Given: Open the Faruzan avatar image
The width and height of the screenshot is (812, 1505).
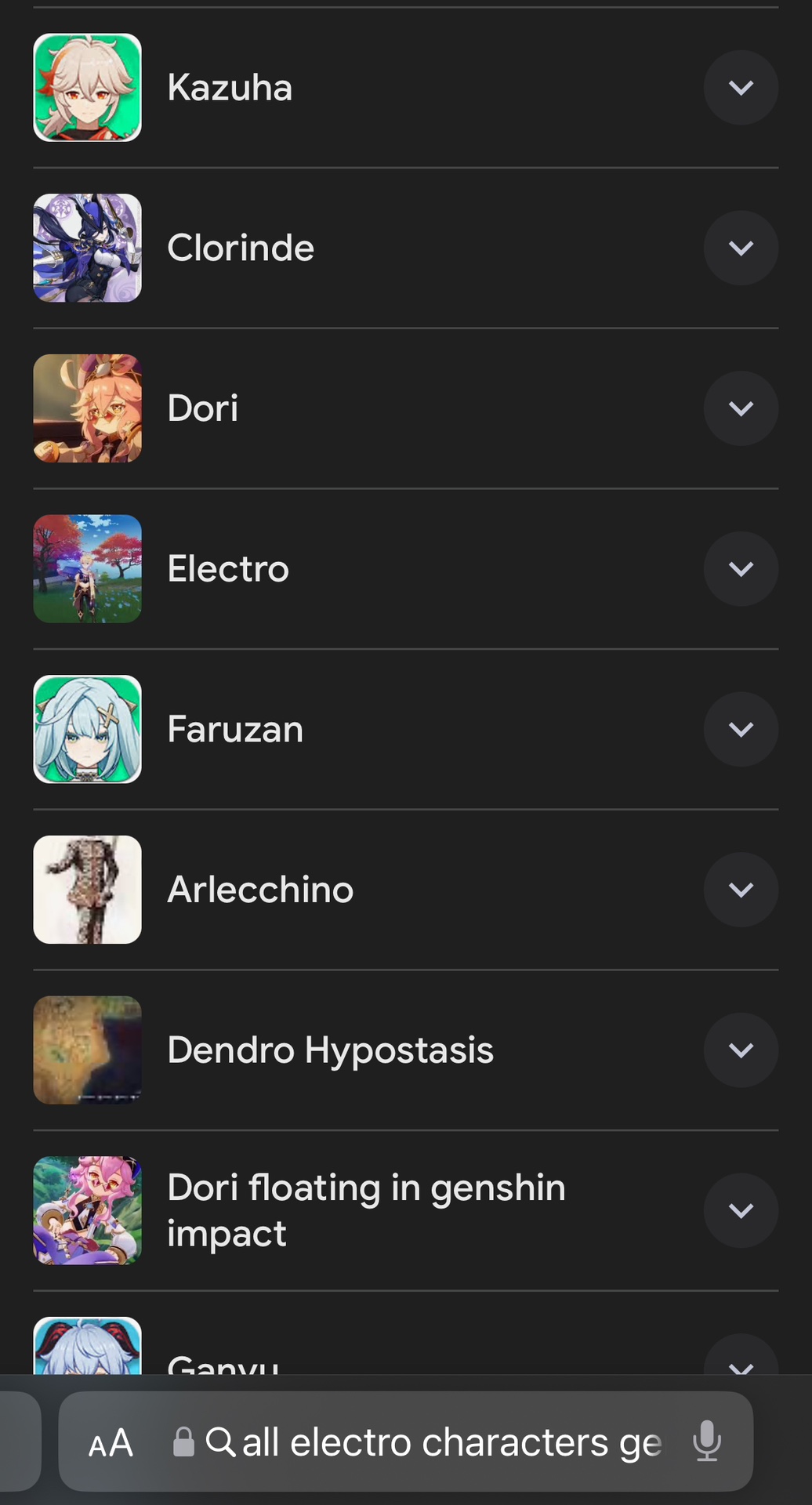Looking at the screenshot, I should pos(87,729).
